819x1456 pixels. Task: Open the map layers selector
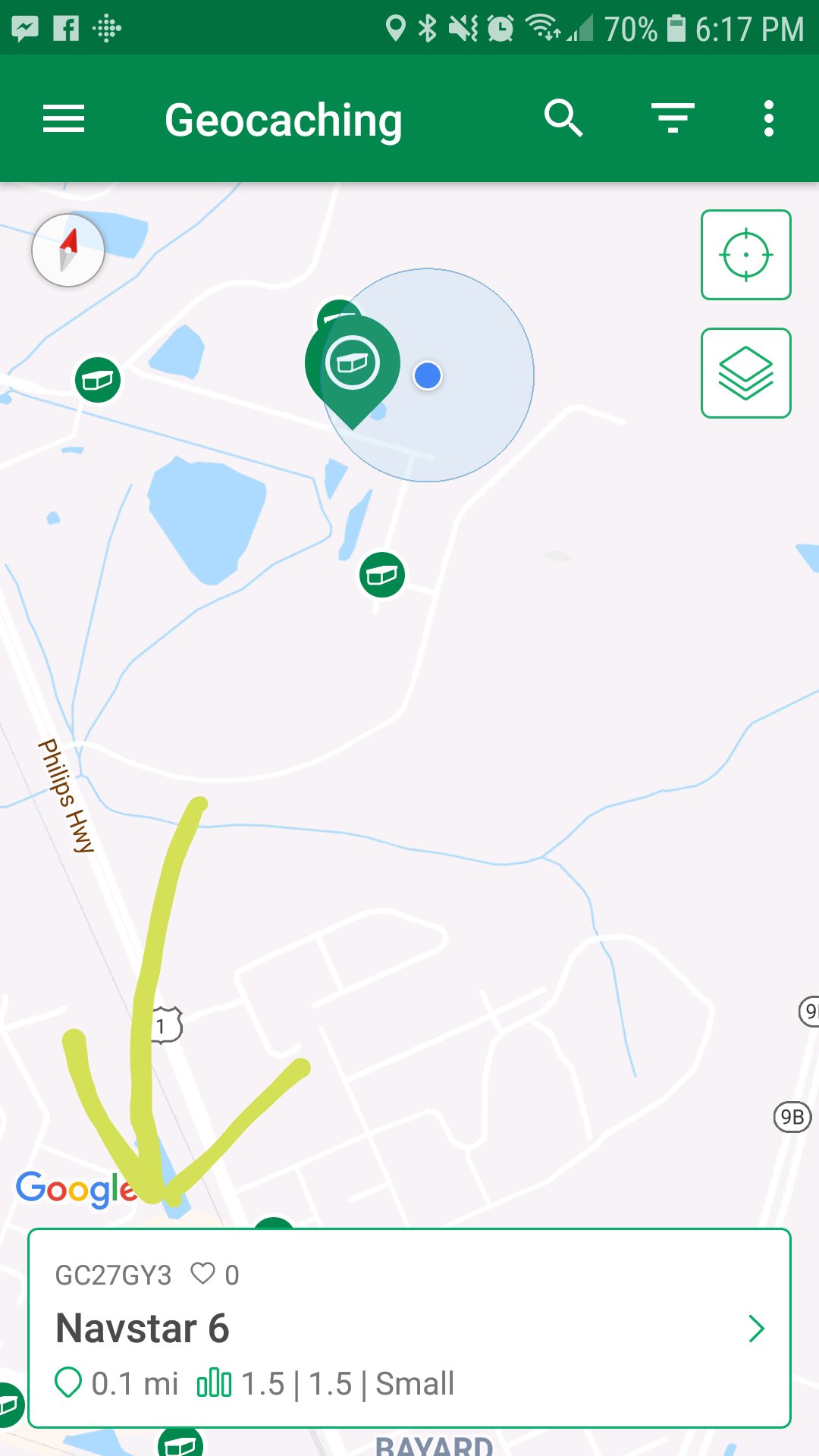(x=745, y=373)
